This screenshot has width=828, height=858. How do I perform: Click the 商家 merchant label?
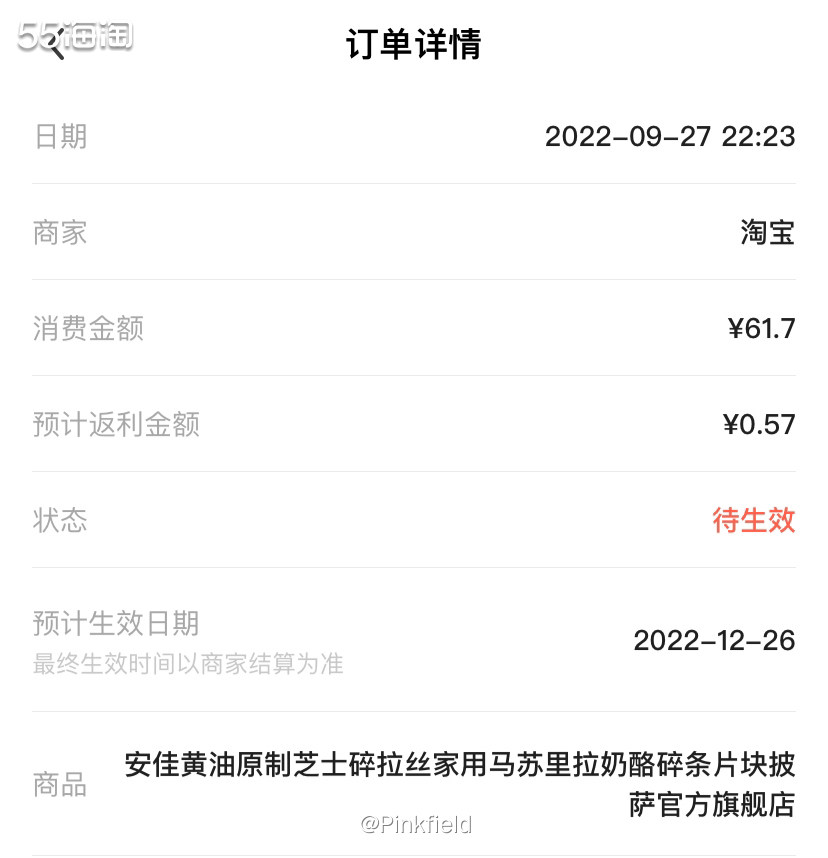click(60, 233)
